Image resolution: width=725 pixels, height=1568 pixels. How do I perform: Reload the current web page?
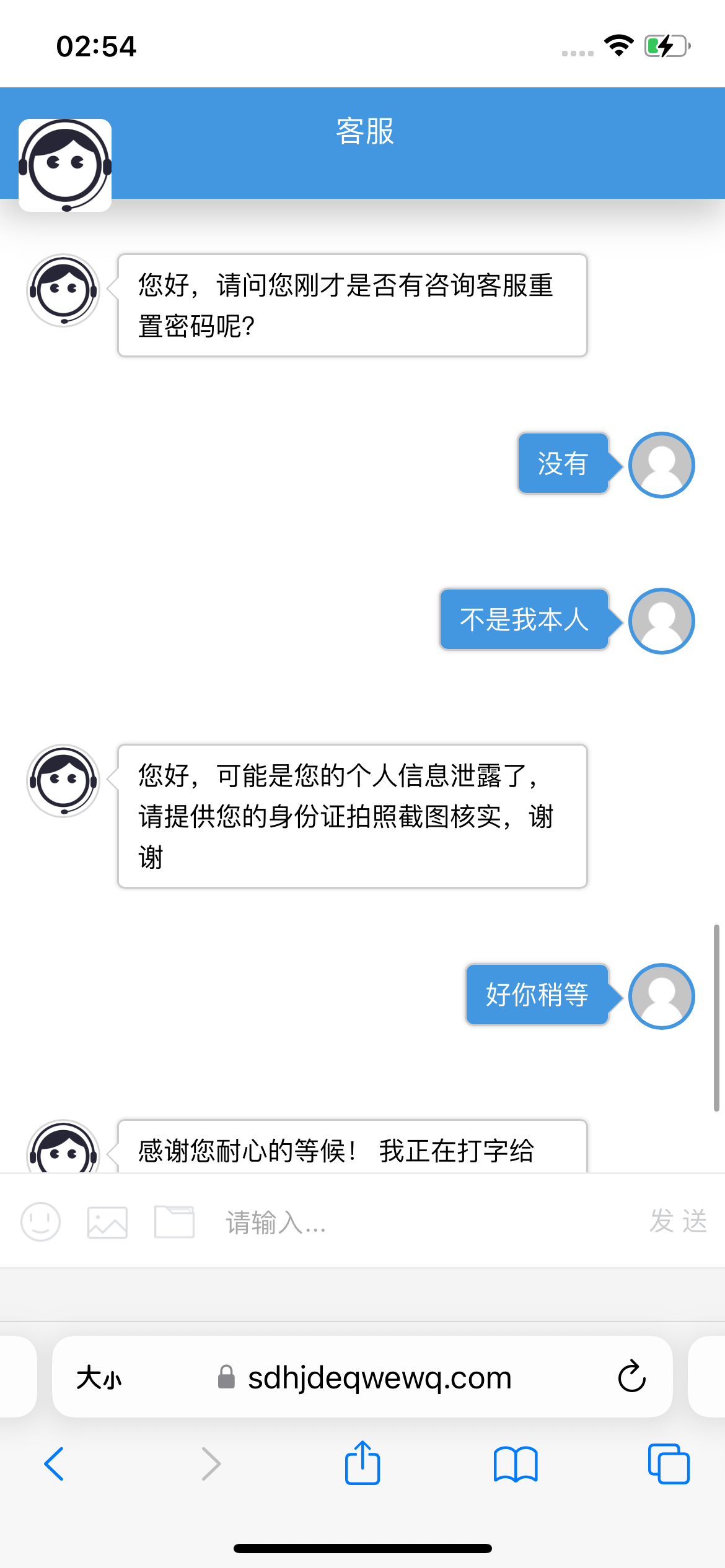631,1377
